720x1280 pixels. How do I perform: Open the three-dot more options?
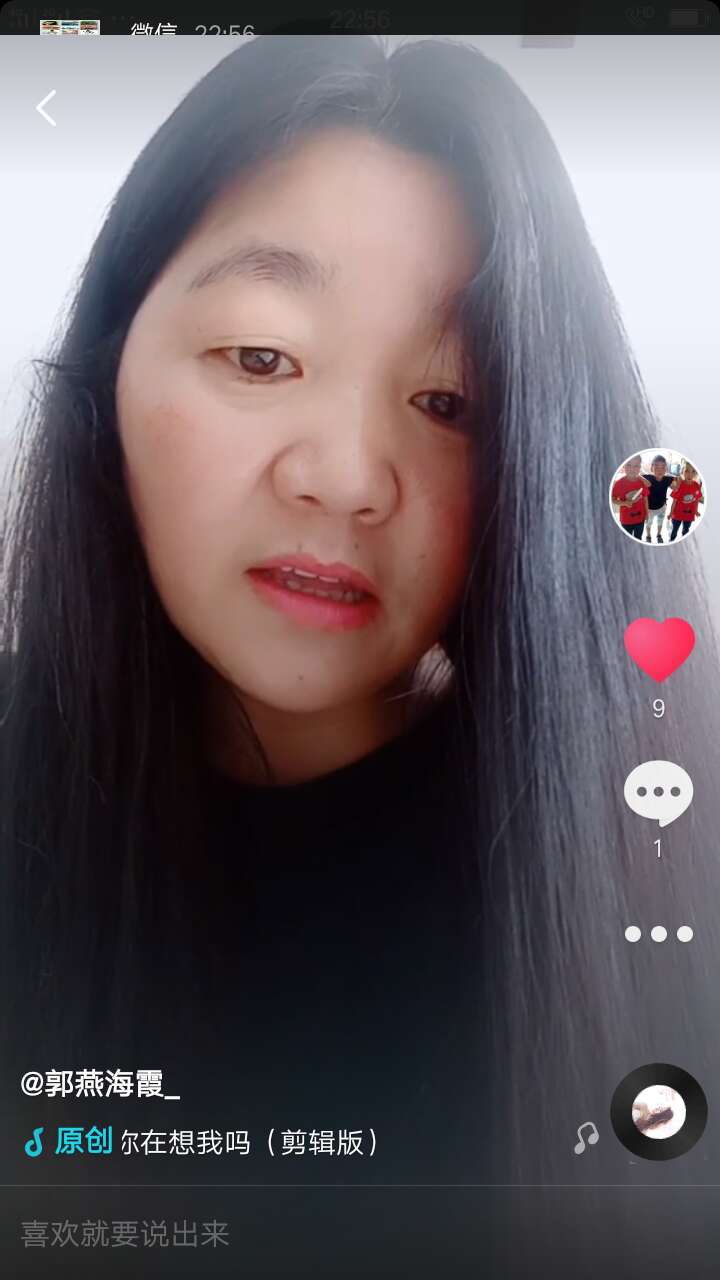pos(658,934)
